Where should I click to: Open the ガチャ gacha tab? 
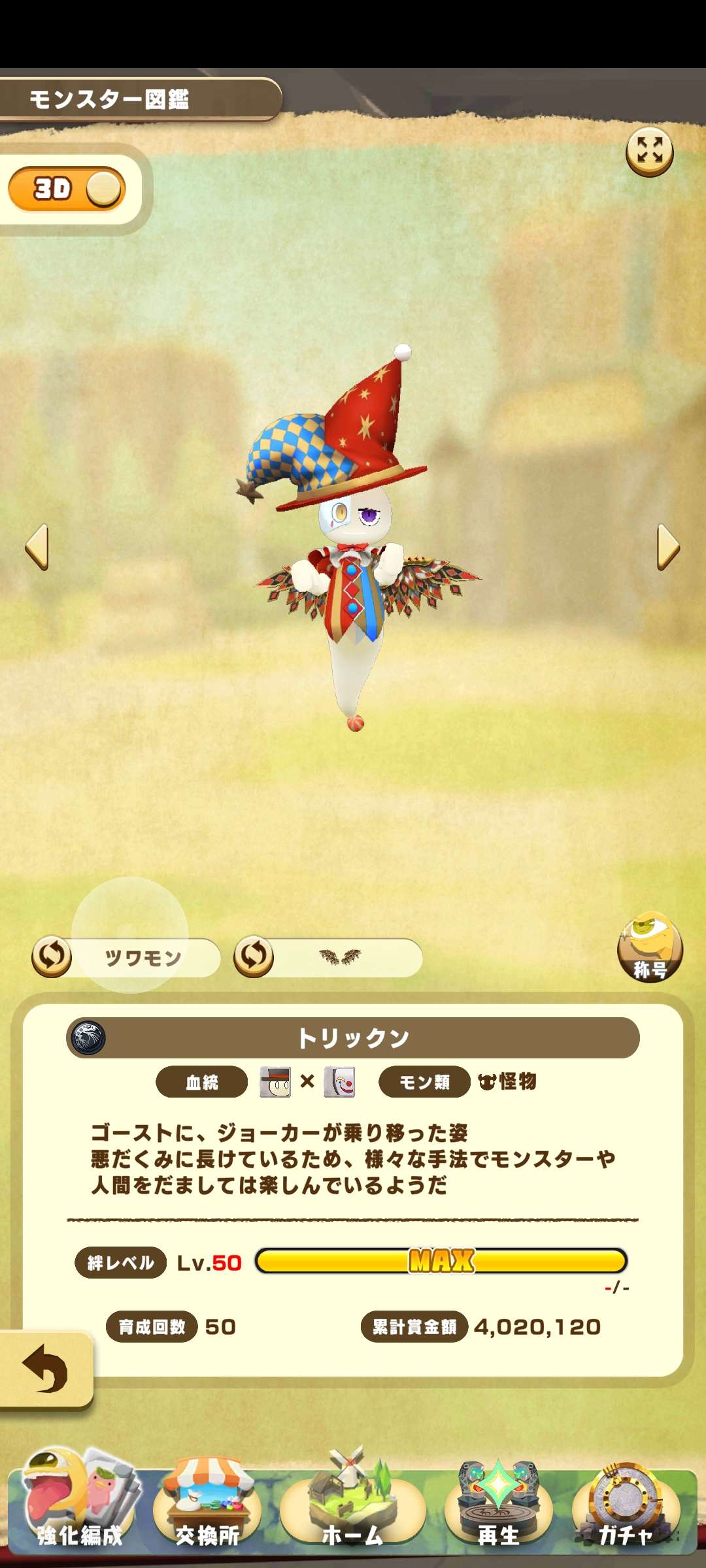click(626, 1509)
